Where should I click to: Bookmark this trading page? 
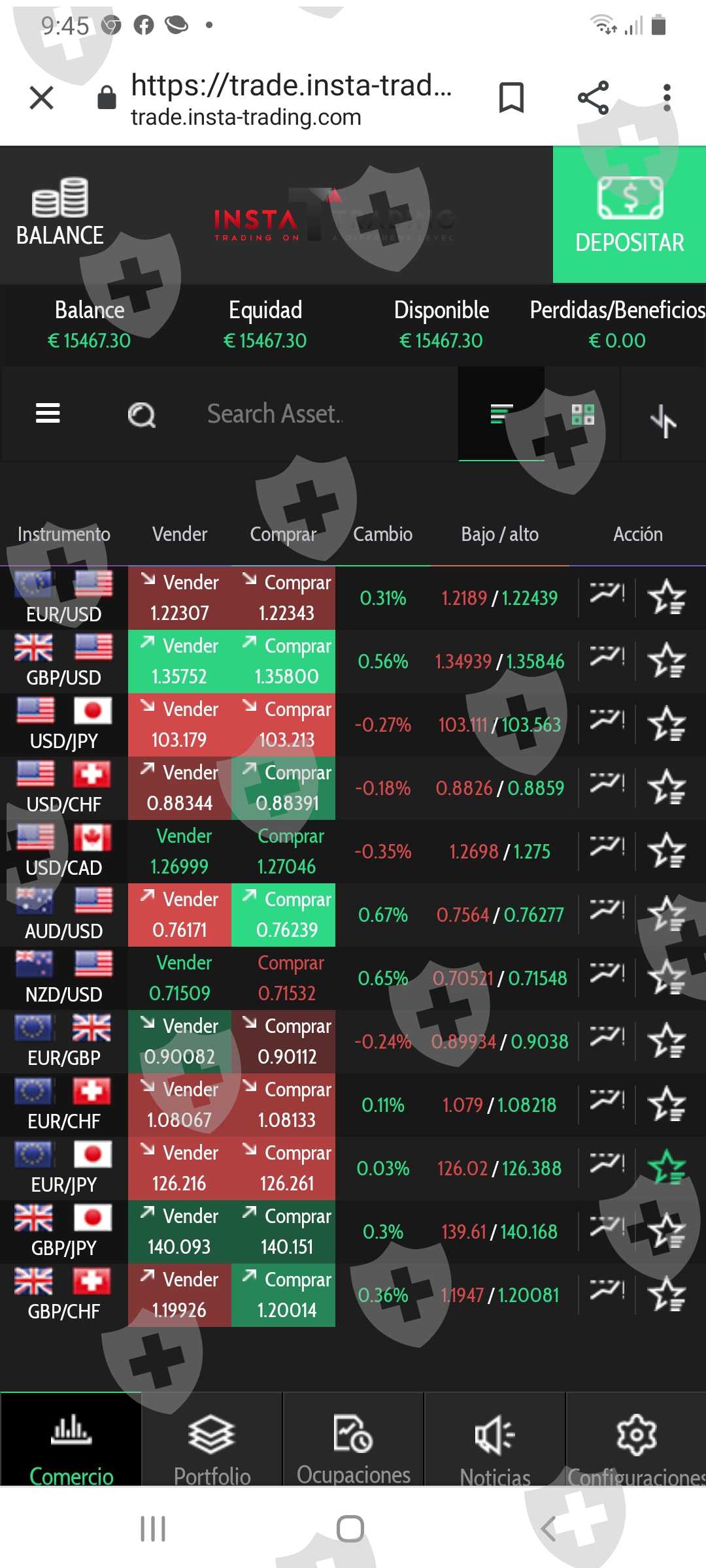click(511, 98)
